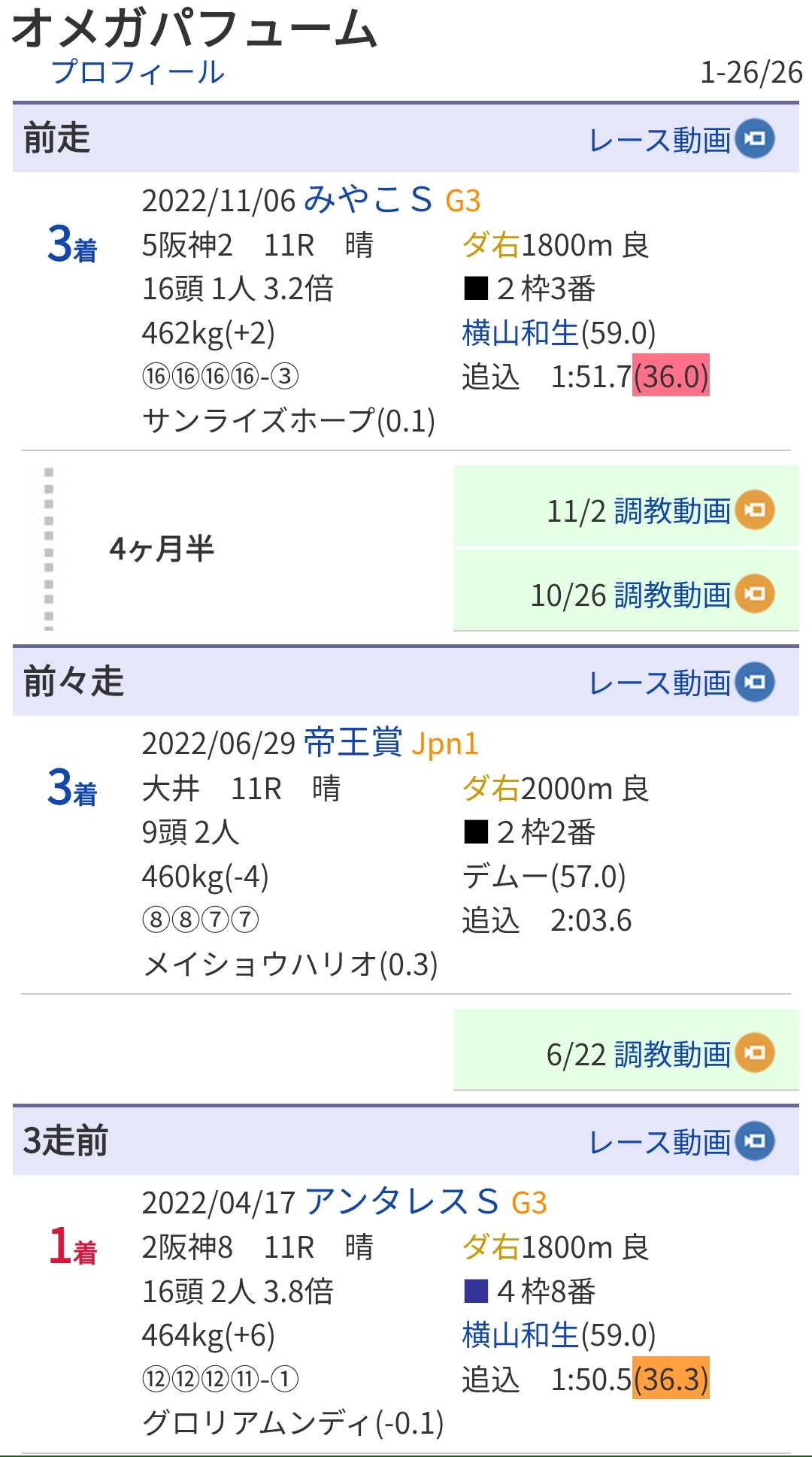Open jockey 横山和生 in みやこS entry
The height and width of the screenshot is (1457, 812).
(x=520, y=333)
